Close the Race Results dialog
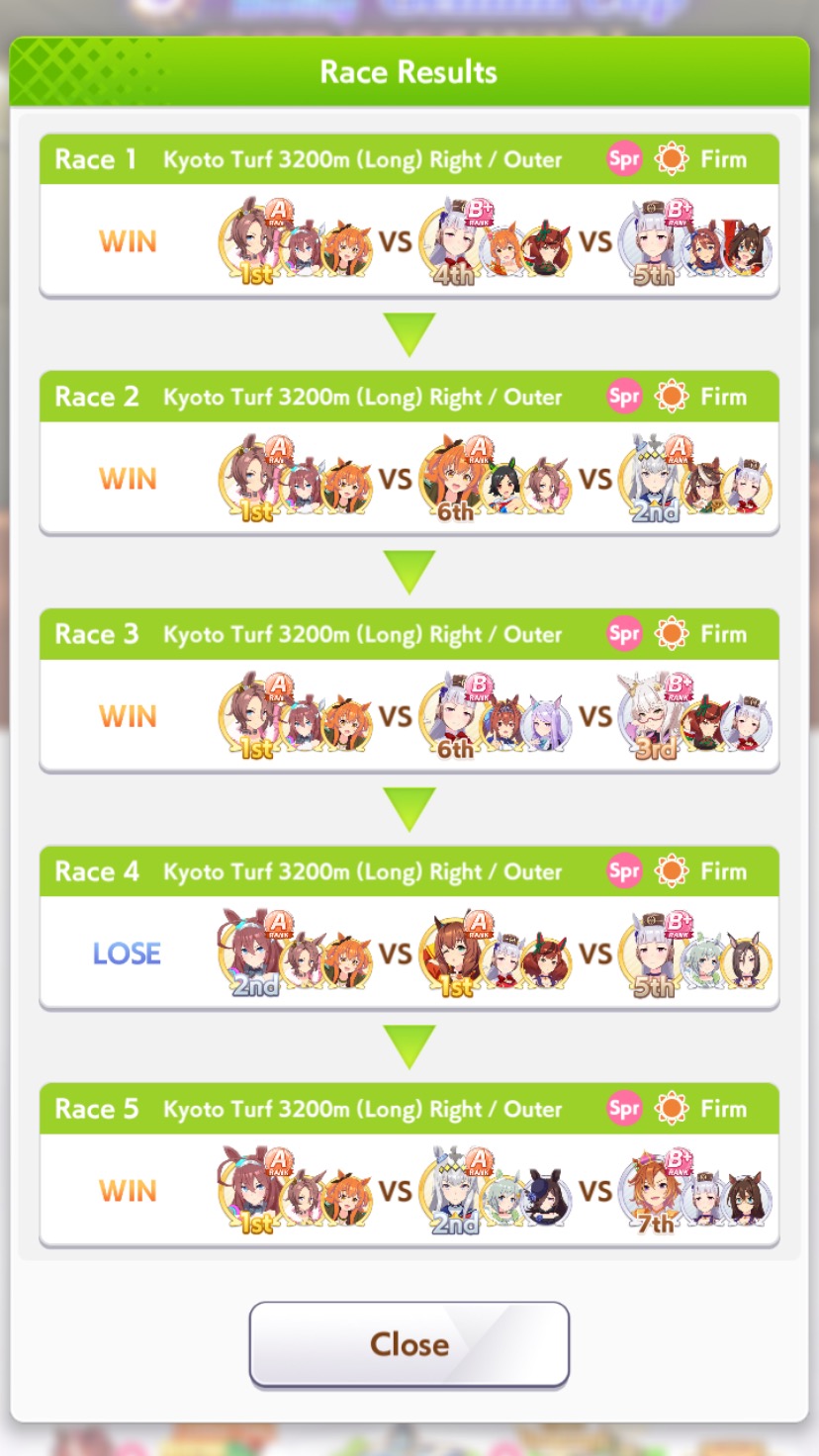 pyautogui.click(x=409, y=1343)
